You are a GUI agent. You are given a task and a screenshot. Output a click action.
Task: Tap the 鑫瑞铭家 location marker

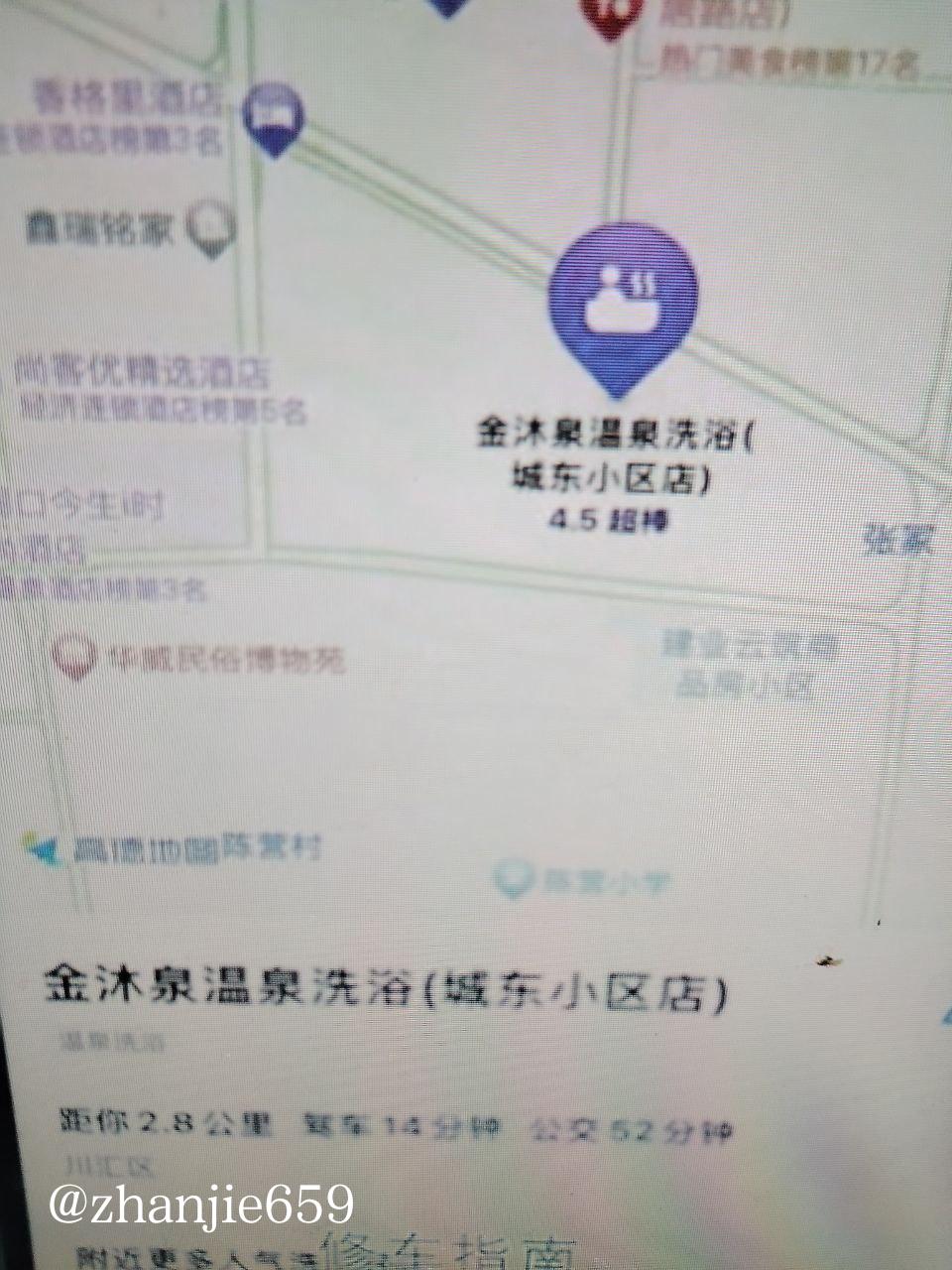213,227
